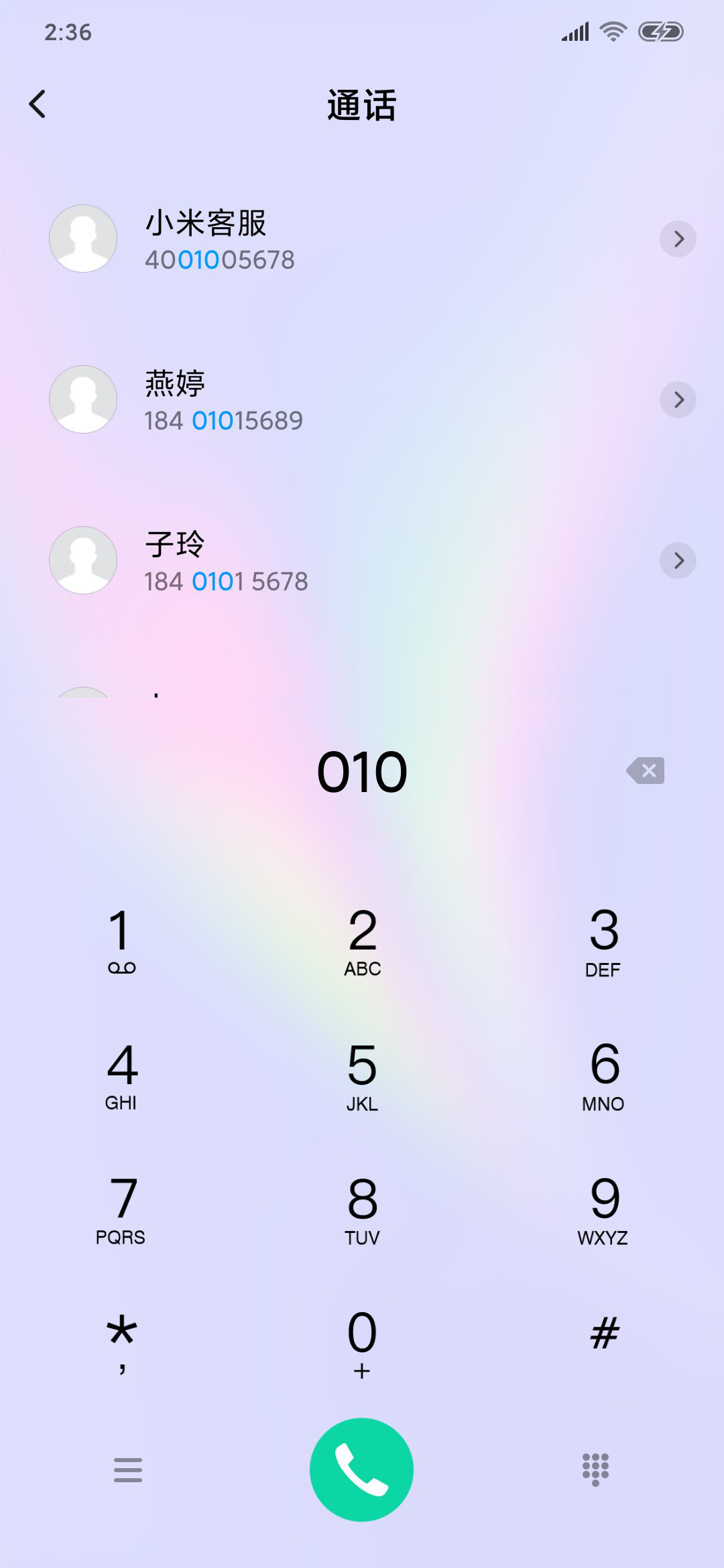The width and height of the screenshot is (724, 1568).
Task: Tap the 5 JKL key
Action: [362, 1075]
